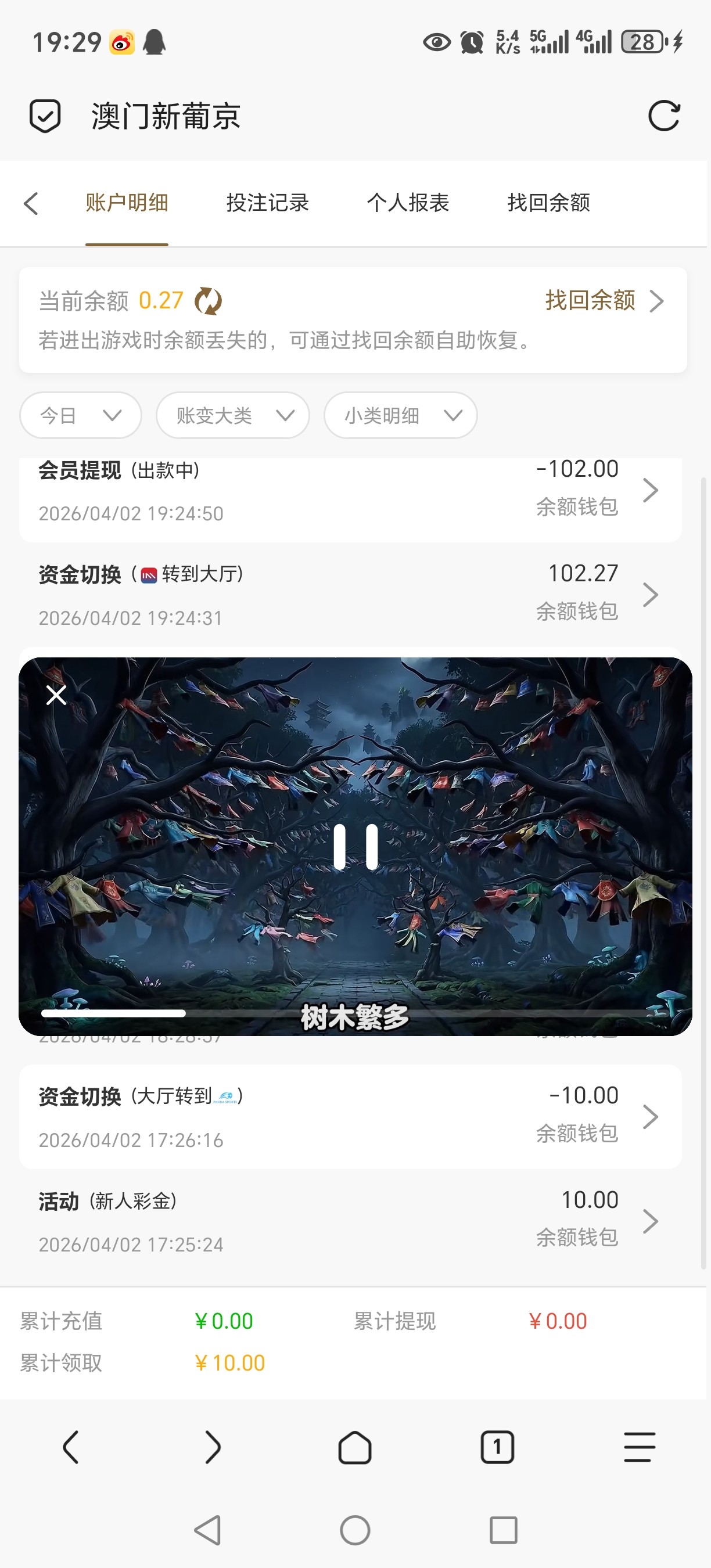Open the 新人彩金 10.00 activity record
The height and width of the screenshot is (1568, 711).
(x=350, y=1222)
